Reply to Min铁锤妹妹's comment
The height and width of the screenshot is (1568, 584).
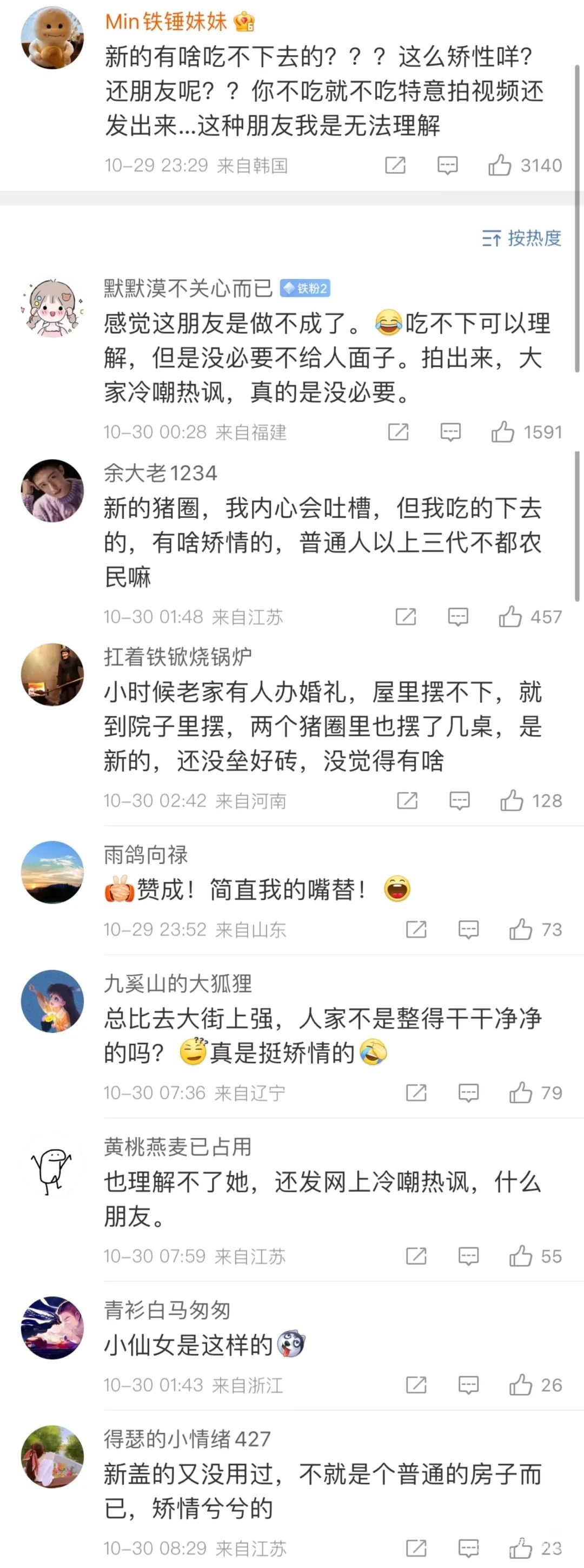[x=448, y=165]
